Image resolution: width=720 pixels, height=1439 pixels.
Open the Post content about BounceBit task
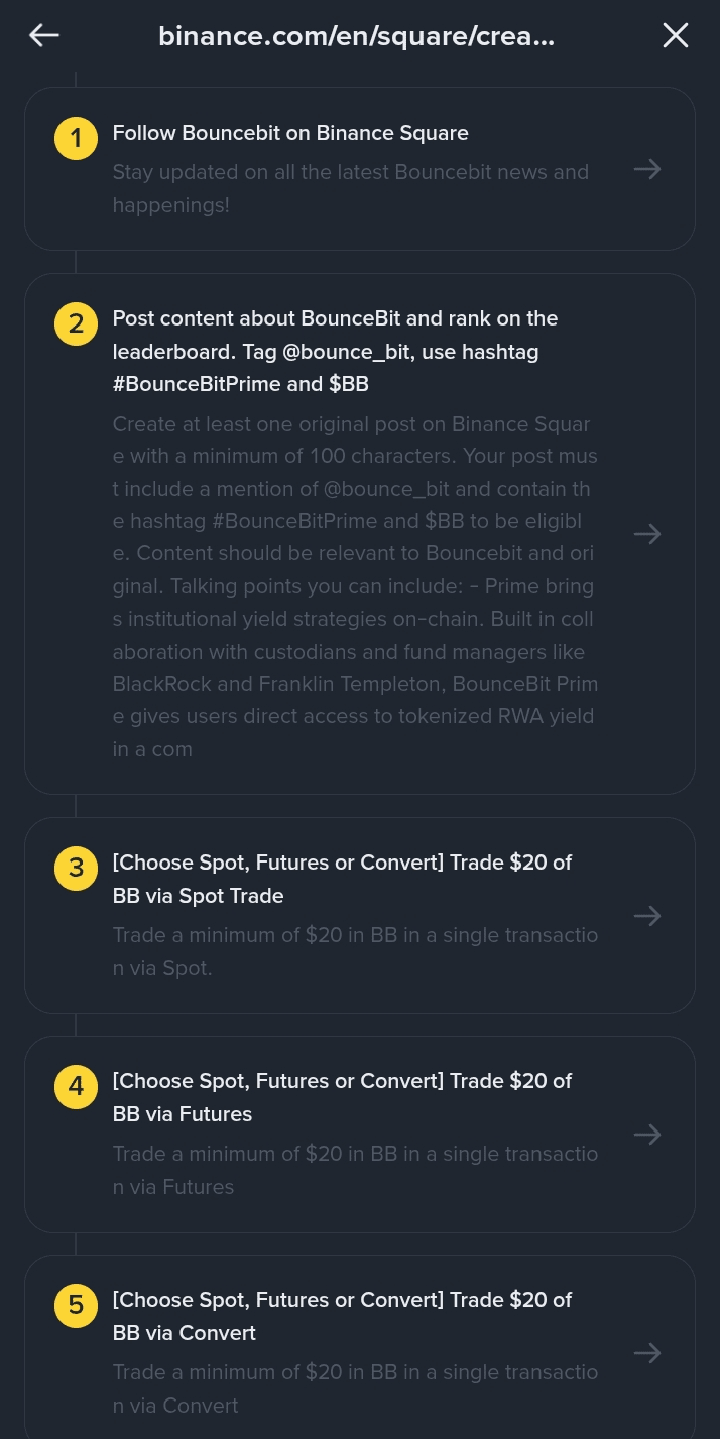click(360, 534)
